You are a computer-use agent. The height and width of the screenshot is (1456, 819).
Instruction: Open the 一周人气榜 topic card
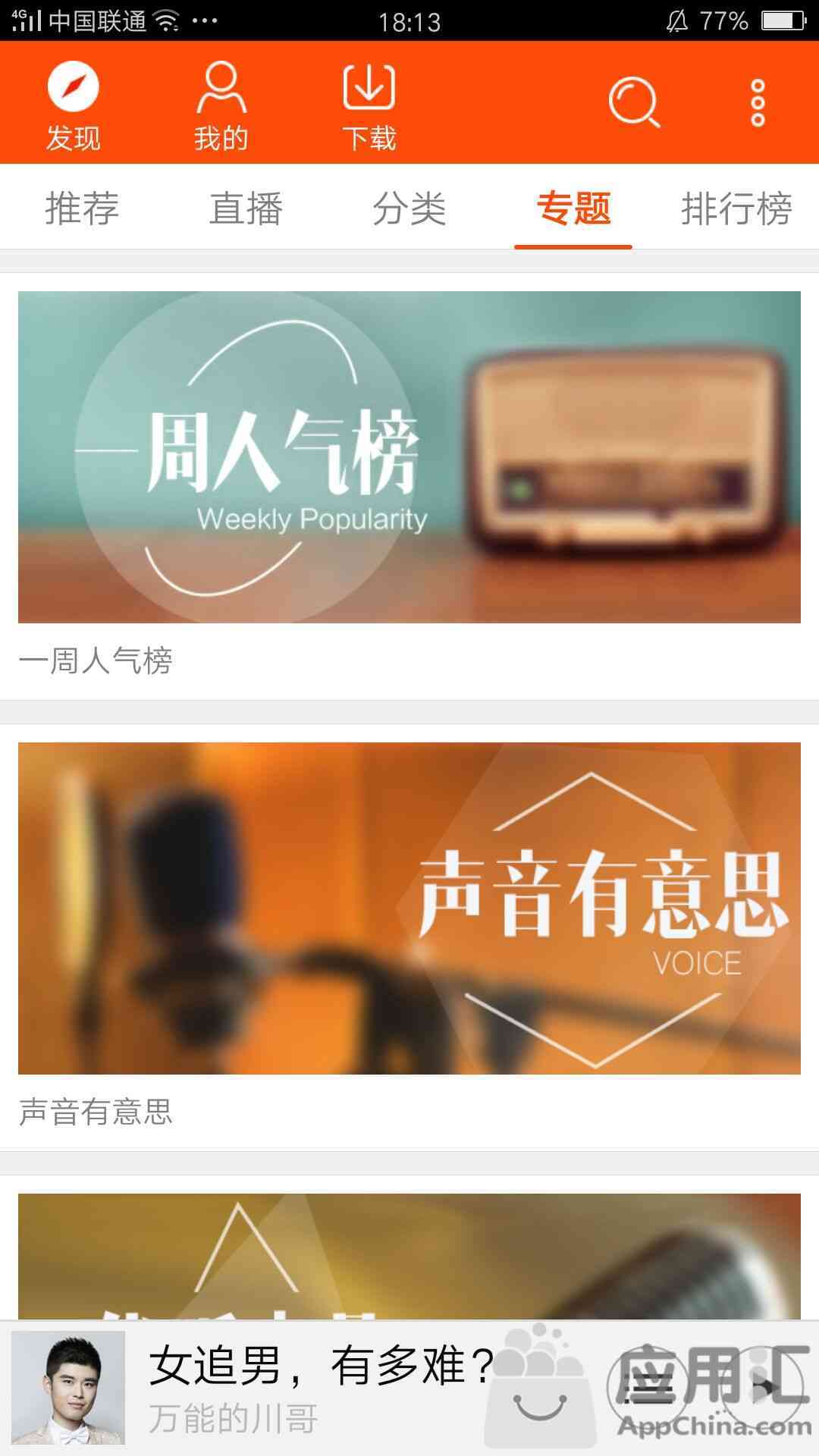pos(409,457)
